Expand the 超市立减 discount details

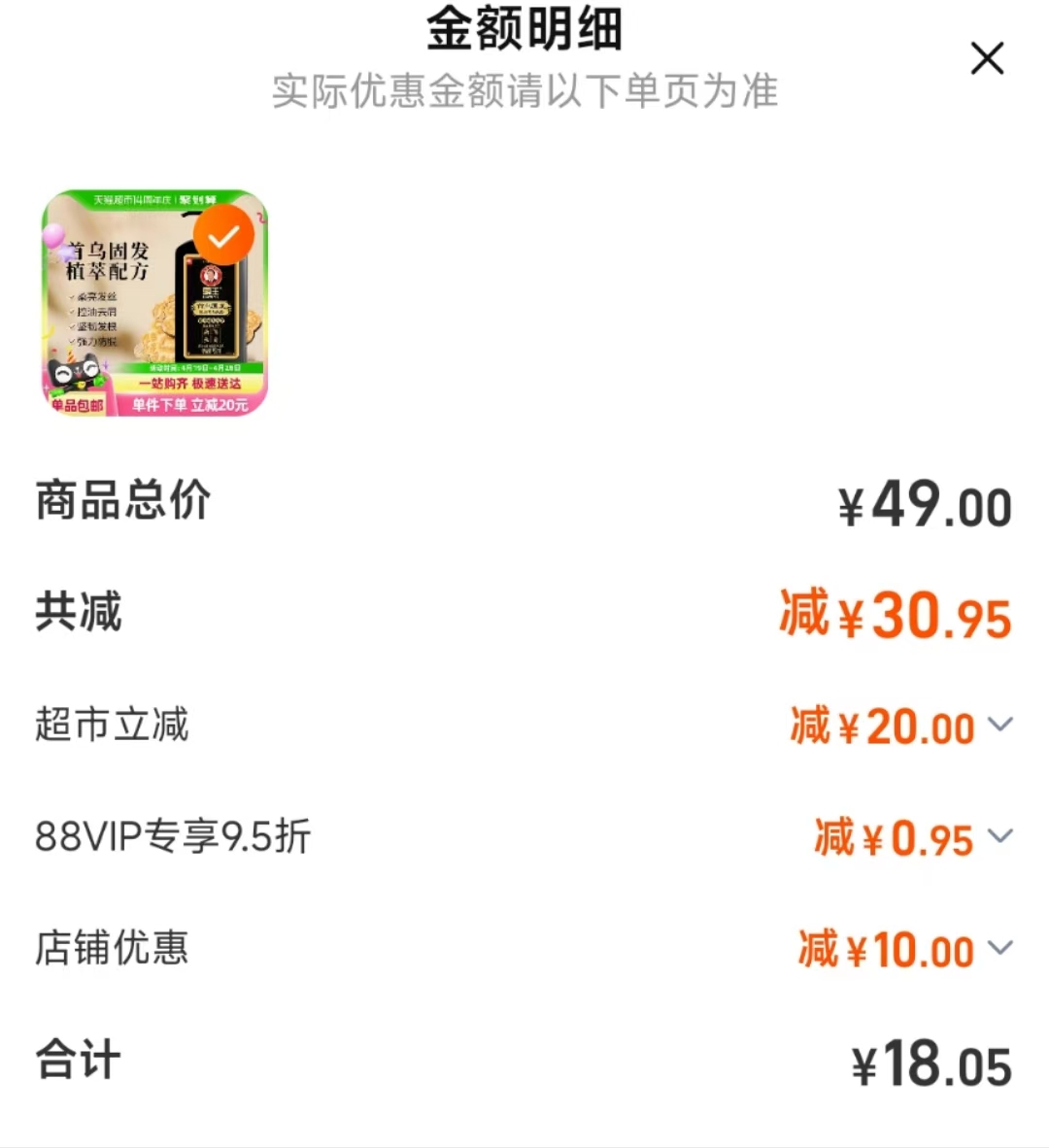coord(1001,726)
